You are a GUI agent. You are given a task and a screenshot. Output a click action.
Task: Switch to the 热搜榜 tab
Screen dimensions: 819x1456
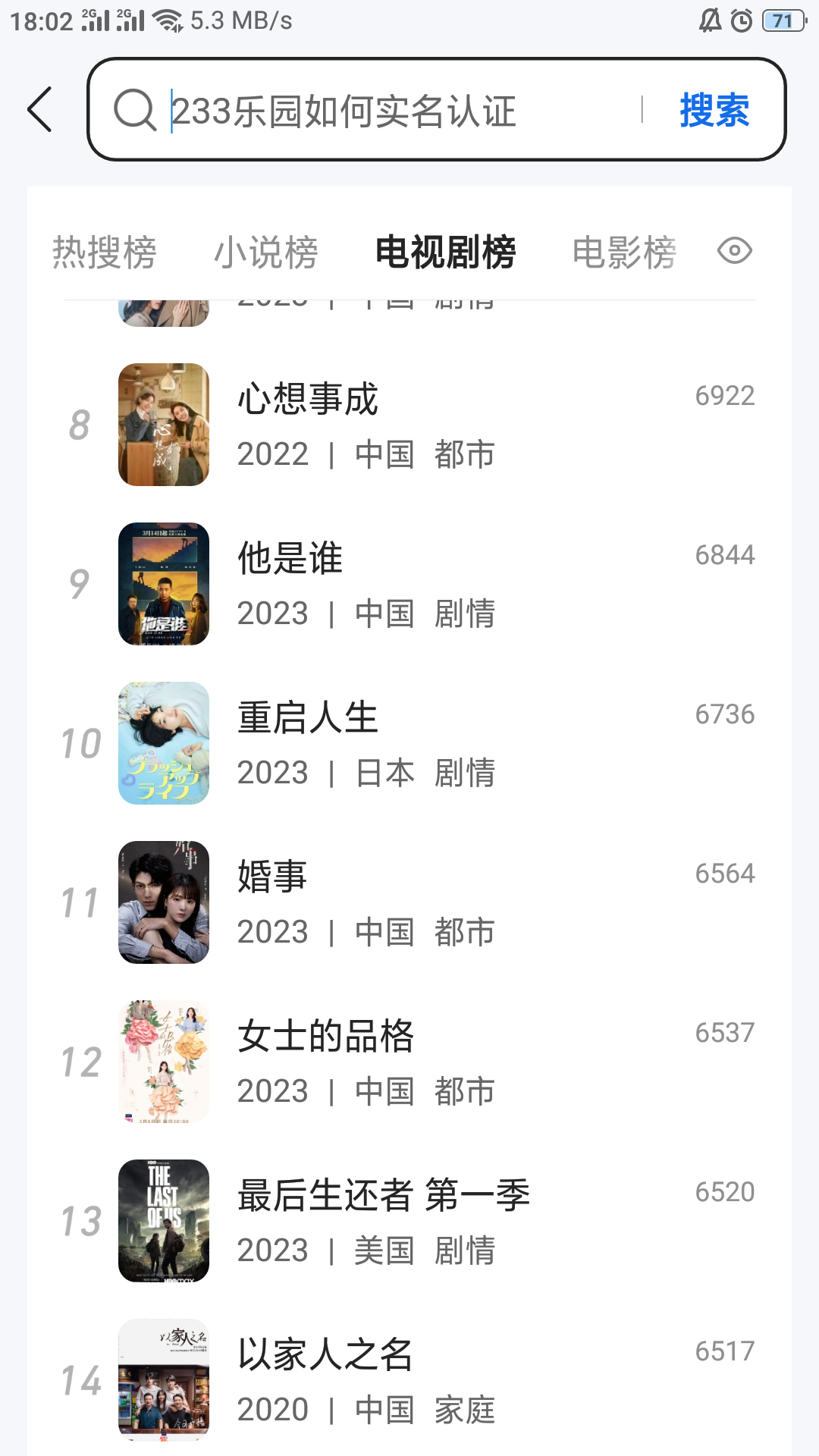[105, 252]
